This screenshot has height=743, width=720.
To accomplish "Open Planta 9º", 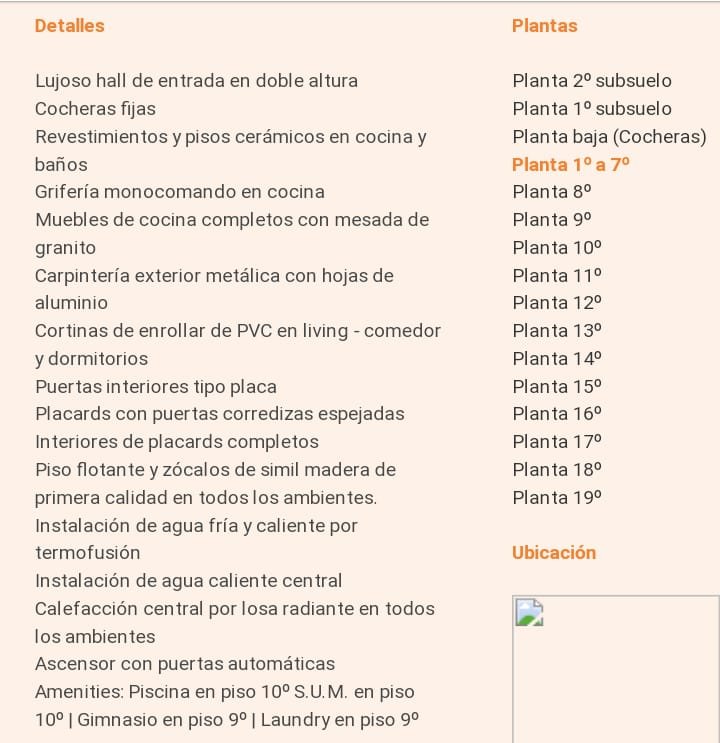I will [x=552, y=220].
